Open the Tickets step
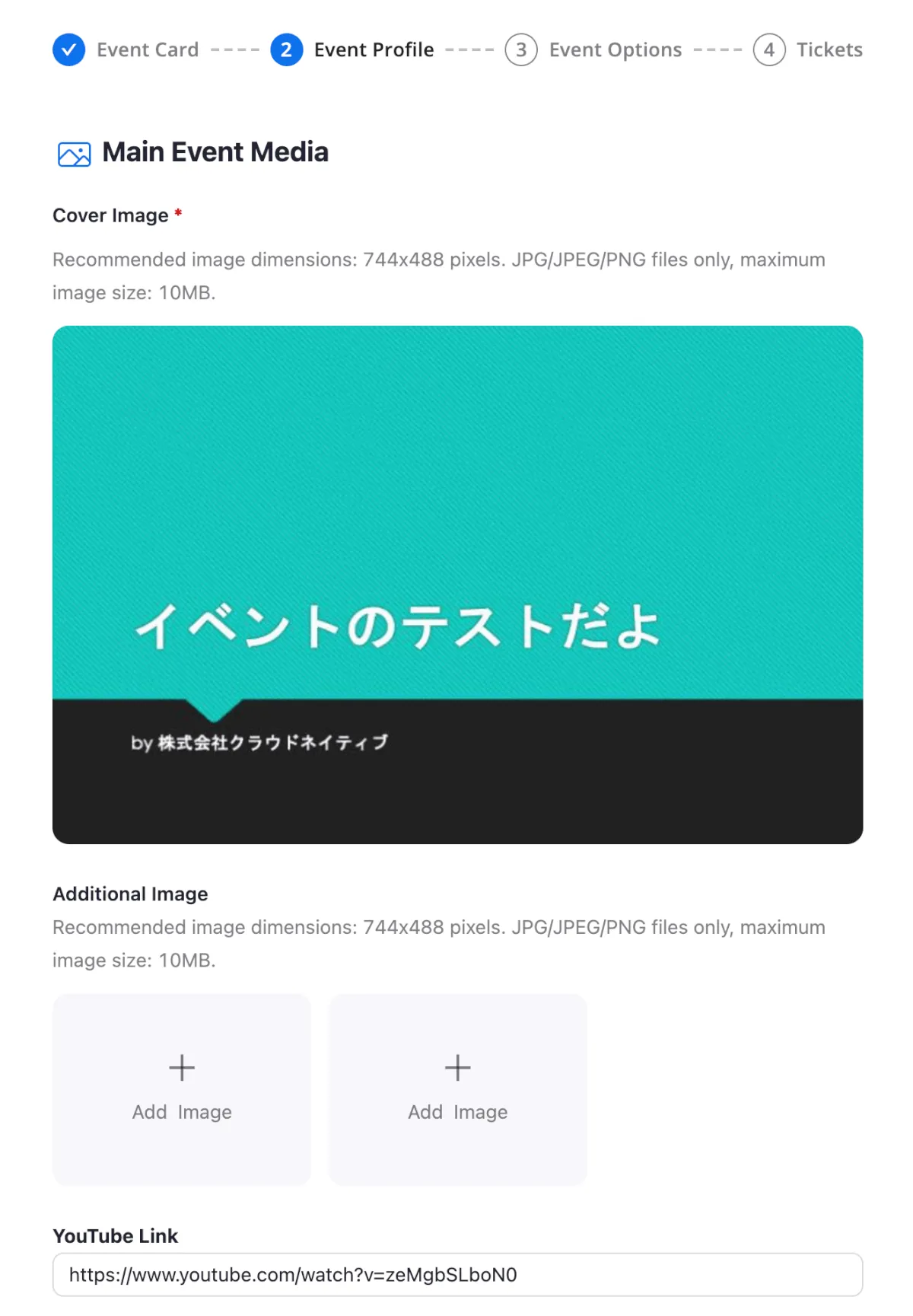Screen dimensions: 913x1316 [808, 50]
